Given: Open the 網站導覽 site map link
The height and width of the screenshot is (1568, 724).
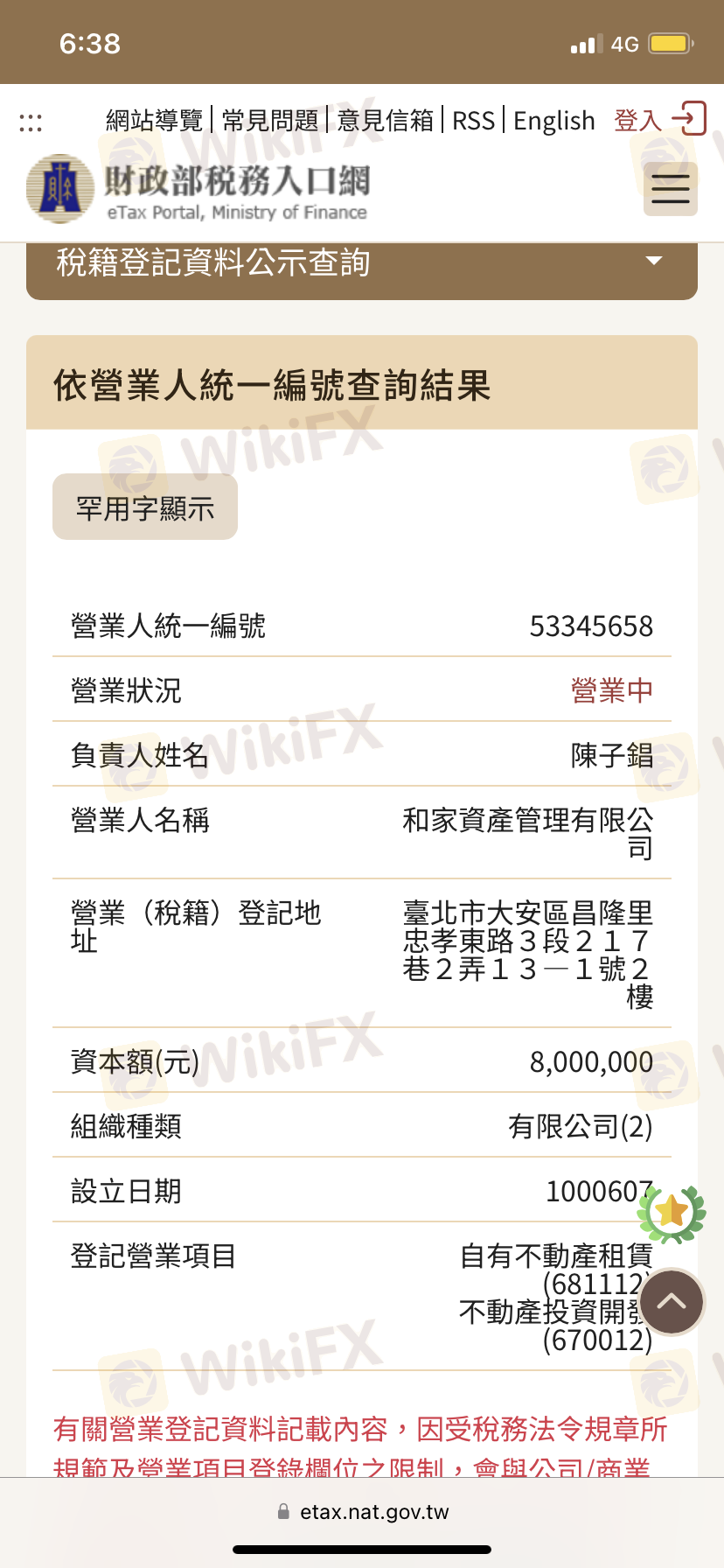Looking at the screenshot, I should pos(154,121).
